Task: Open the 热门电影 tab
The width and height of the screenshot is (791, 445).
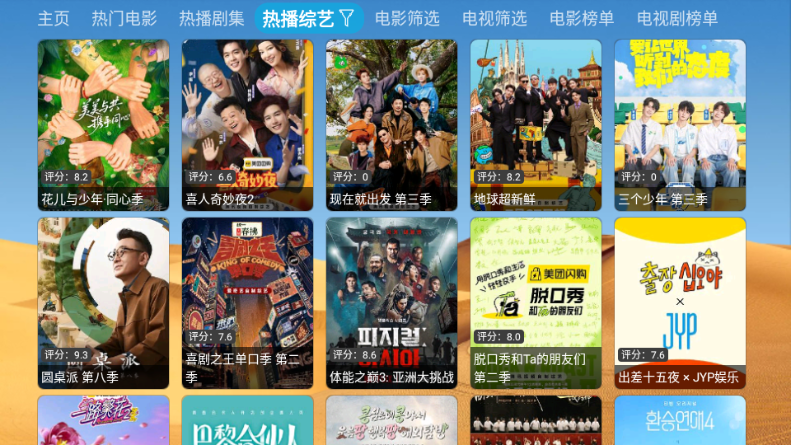Action: tap(124, 18)
